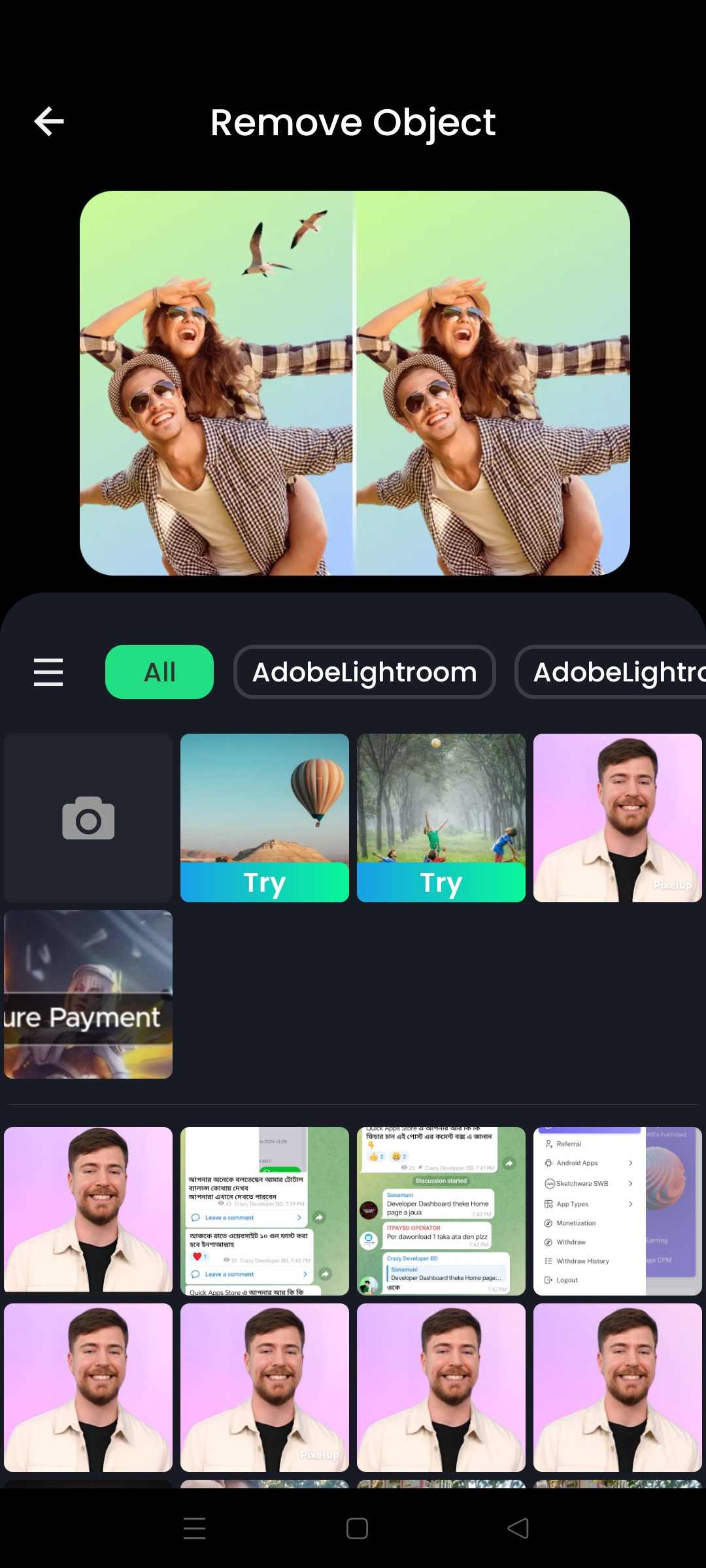Try the kids playing in forest sample
This screenshot has height=1568, width=706.
[x=441, y=818]
